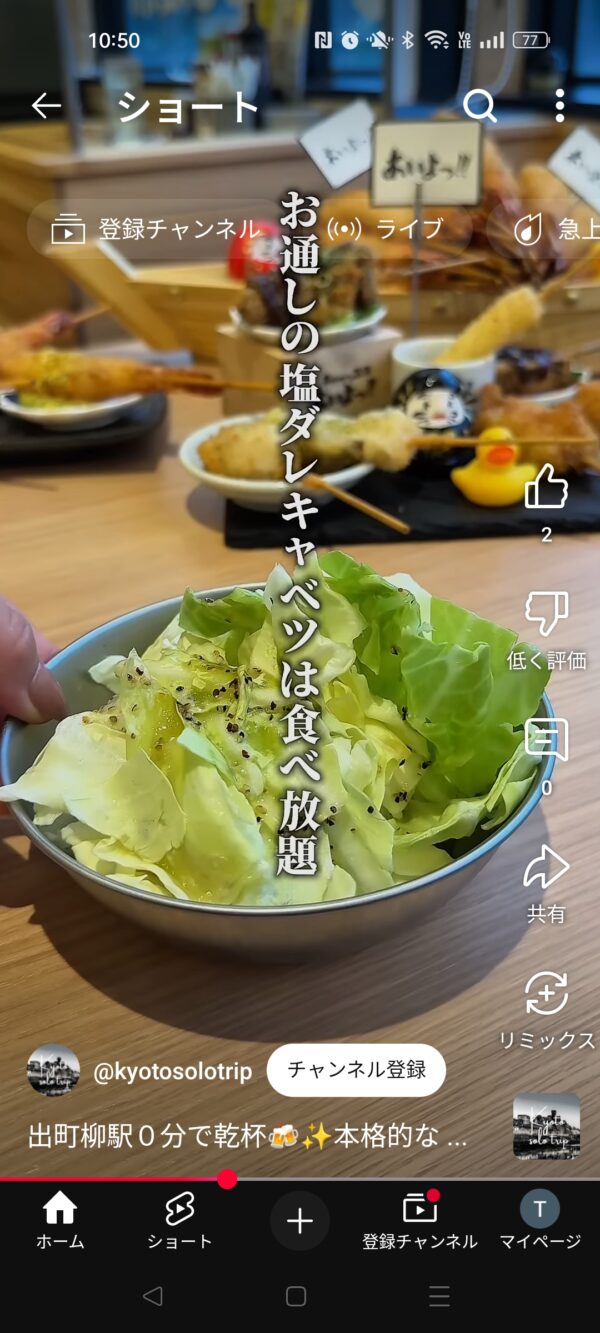Dislike with the 低く評価 button
This screenshot has width=600, height=1333.
[546, 614]
